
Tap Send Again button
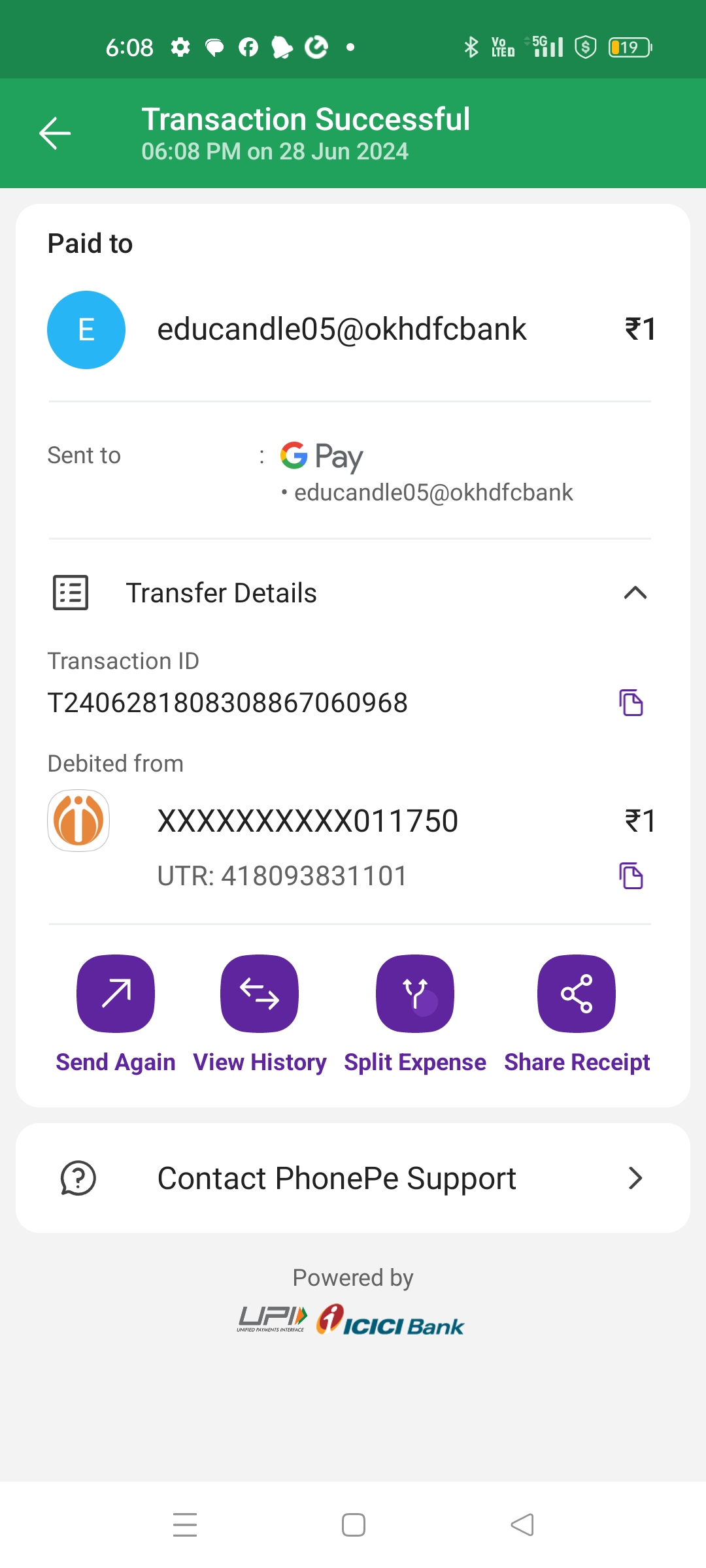[x=116, y=994]
